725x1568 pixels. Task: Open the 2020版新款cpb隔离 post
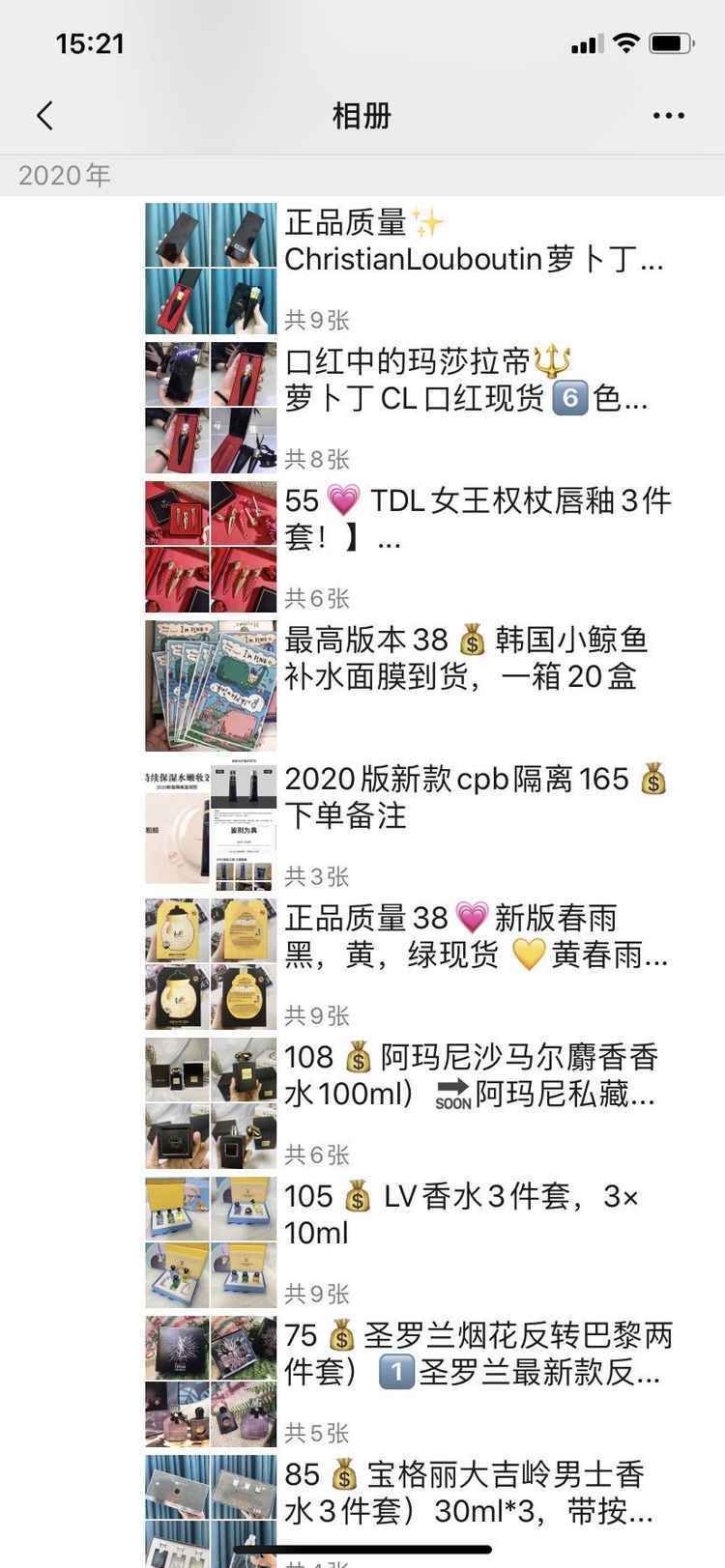coord(474,797)
